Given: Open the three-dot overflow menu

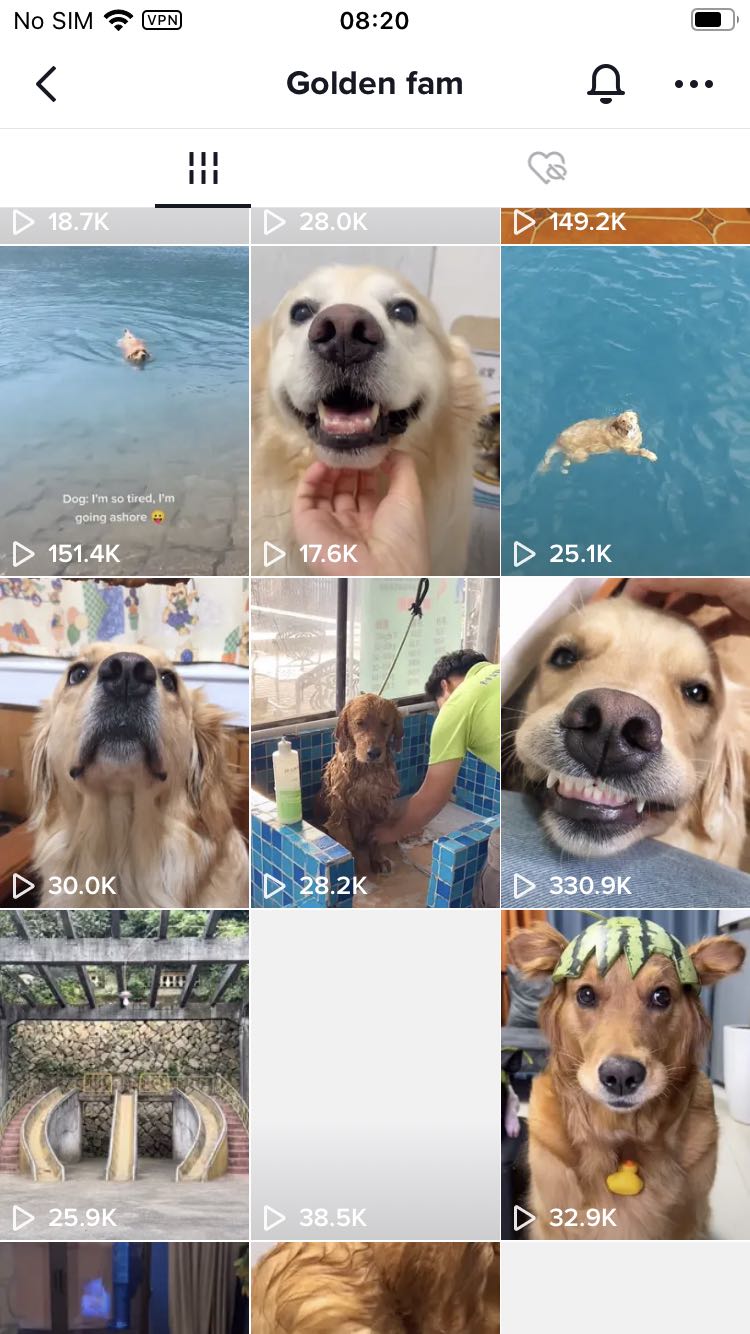Looking at the screenshot, I should (694, 84).
